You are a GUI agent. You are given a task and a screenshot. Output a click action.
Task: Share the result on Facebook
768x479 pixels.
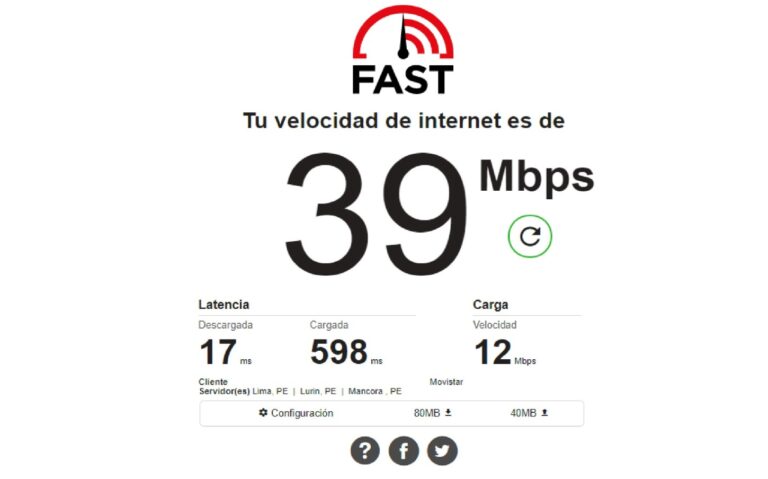[403, 451]
